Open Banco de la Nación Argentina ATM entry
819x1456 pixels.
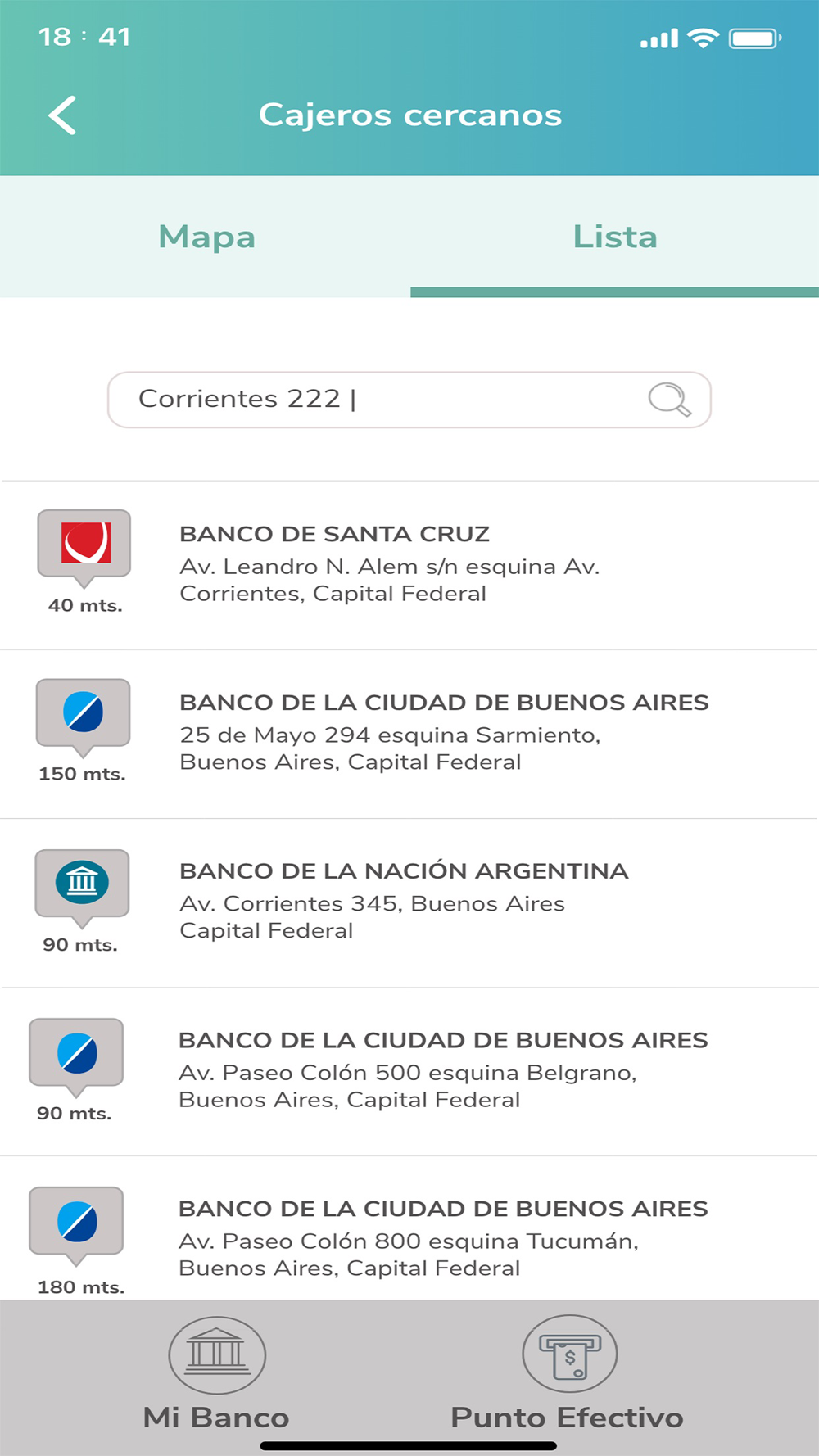[x=409, y=902]
